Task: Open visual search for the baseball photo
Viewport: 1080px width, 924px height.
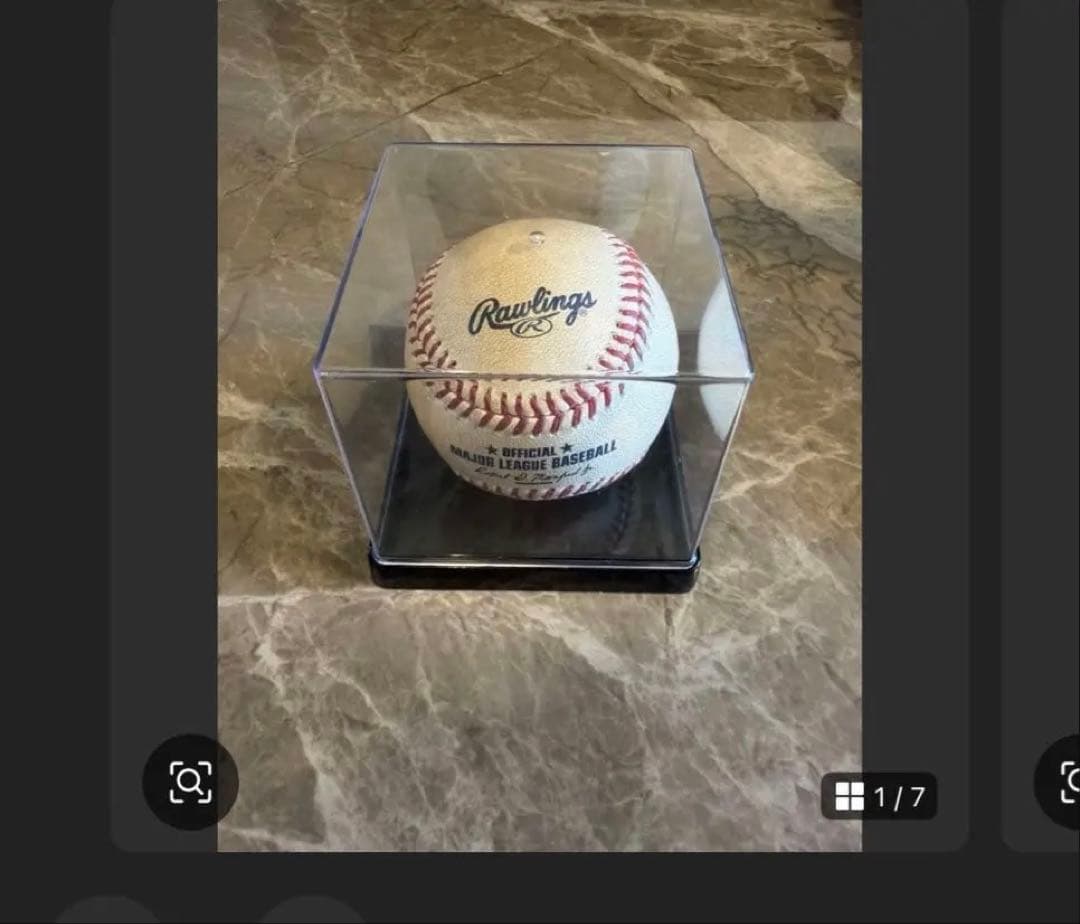Action: tap(190, 782)
